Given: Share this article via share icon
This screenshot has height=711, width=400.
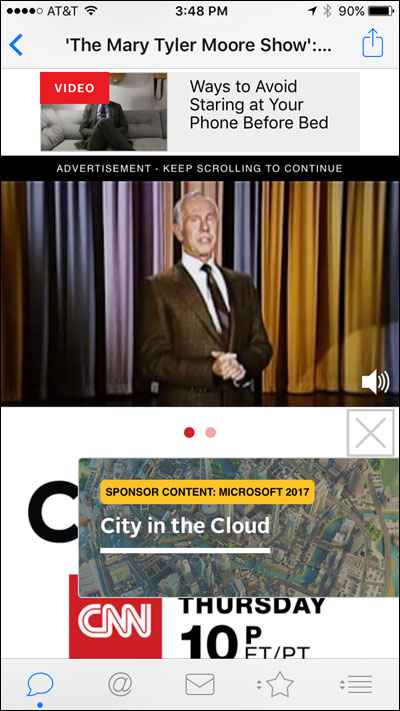Looking at the screenshot, I should coord(372,43).
